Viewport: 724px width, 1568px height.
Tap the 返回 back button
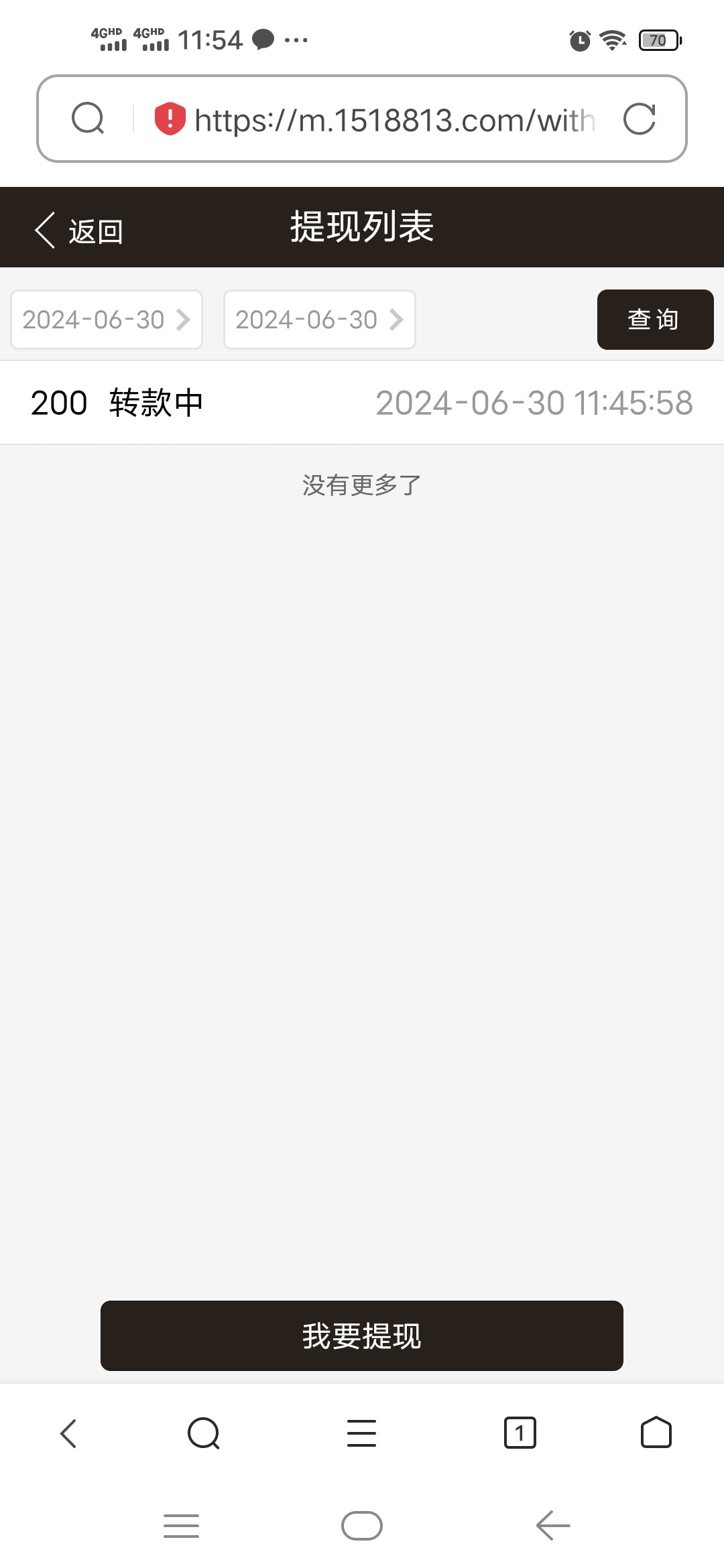click(x=78, y=231)
